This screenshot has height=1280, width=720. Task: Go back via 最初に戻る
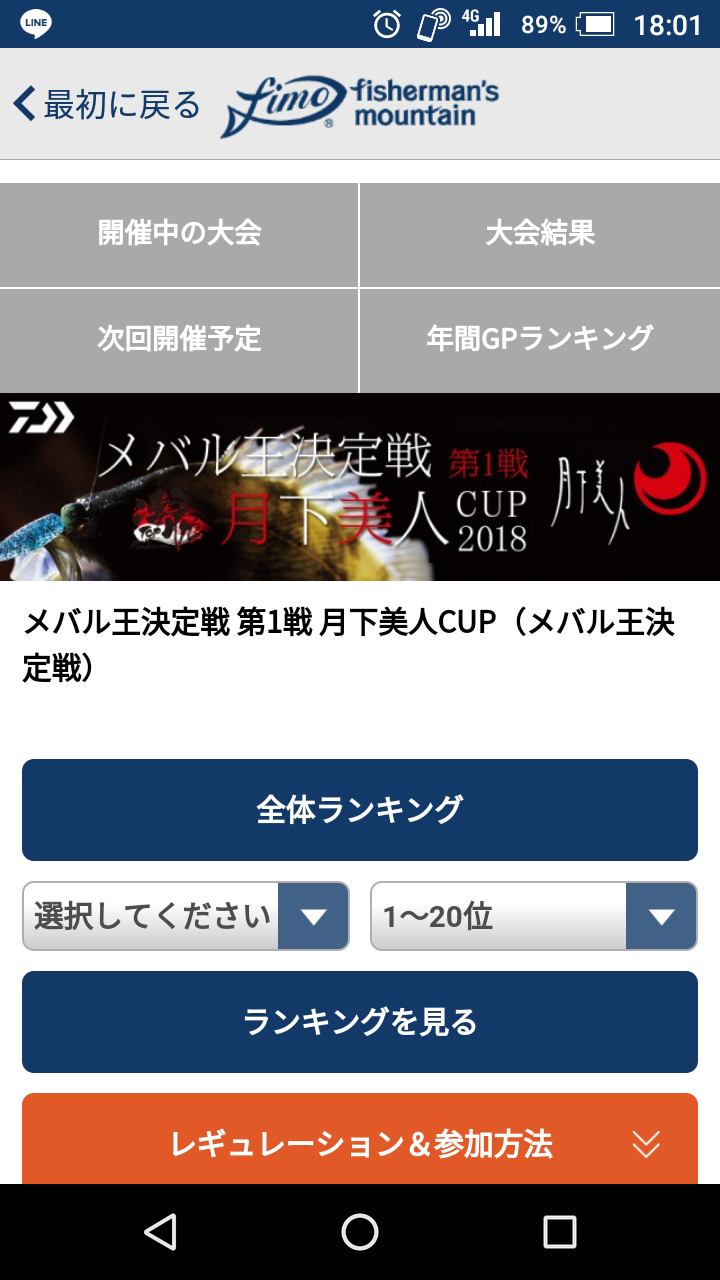pyautogui.click(x=107, y=104)
